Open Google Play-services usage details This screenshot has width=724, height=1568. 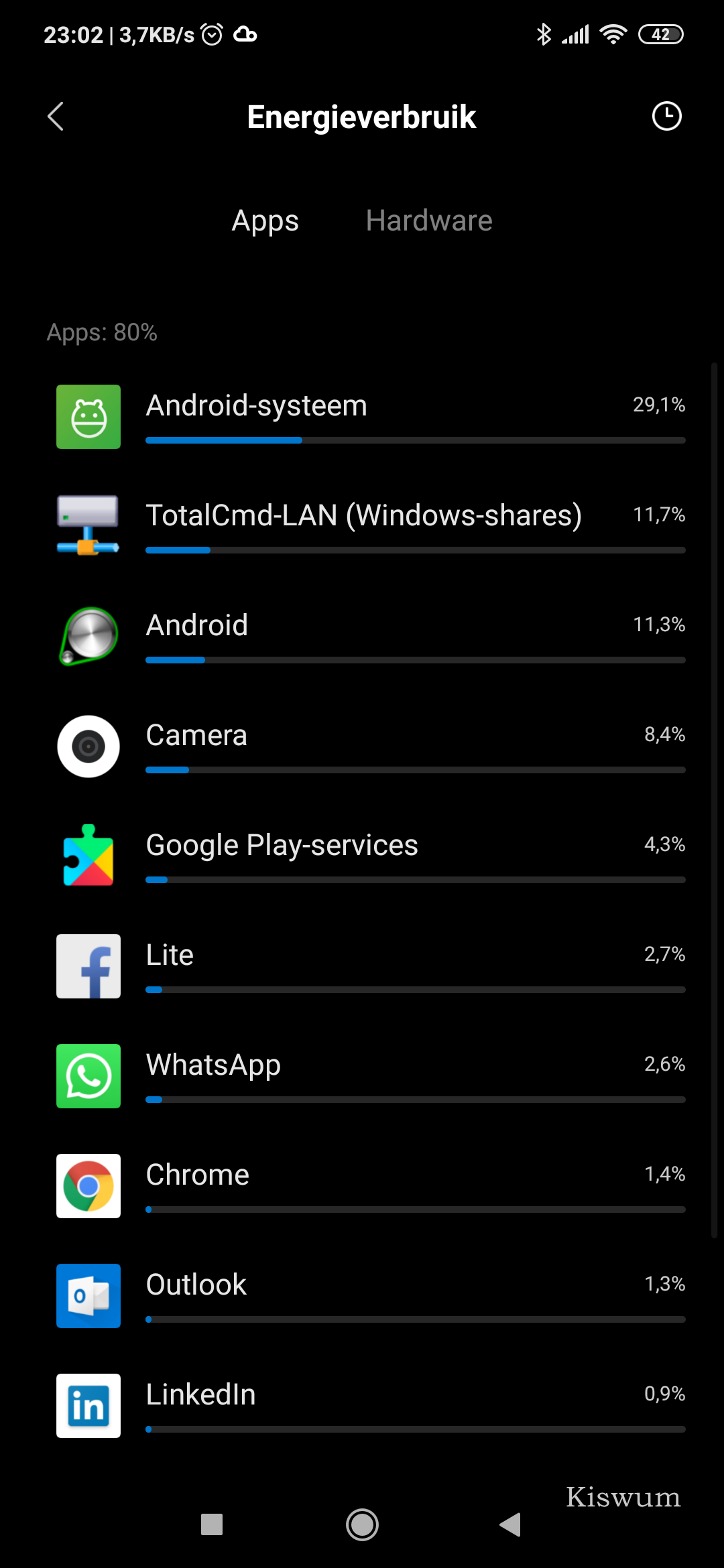coord(362,856)
